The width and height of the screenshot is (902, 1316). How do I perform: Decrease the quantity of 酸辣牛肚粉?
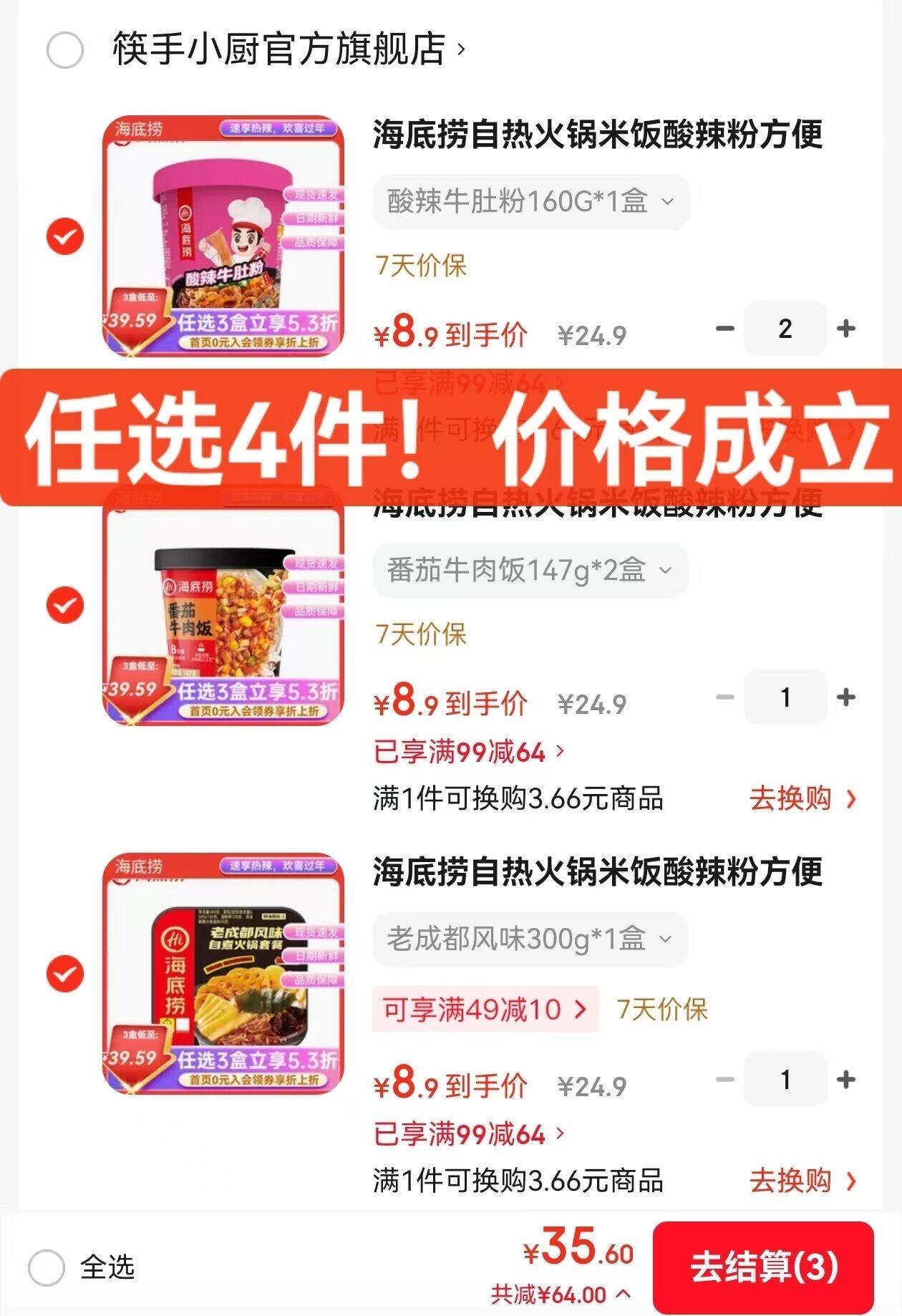tap(725, 329)
